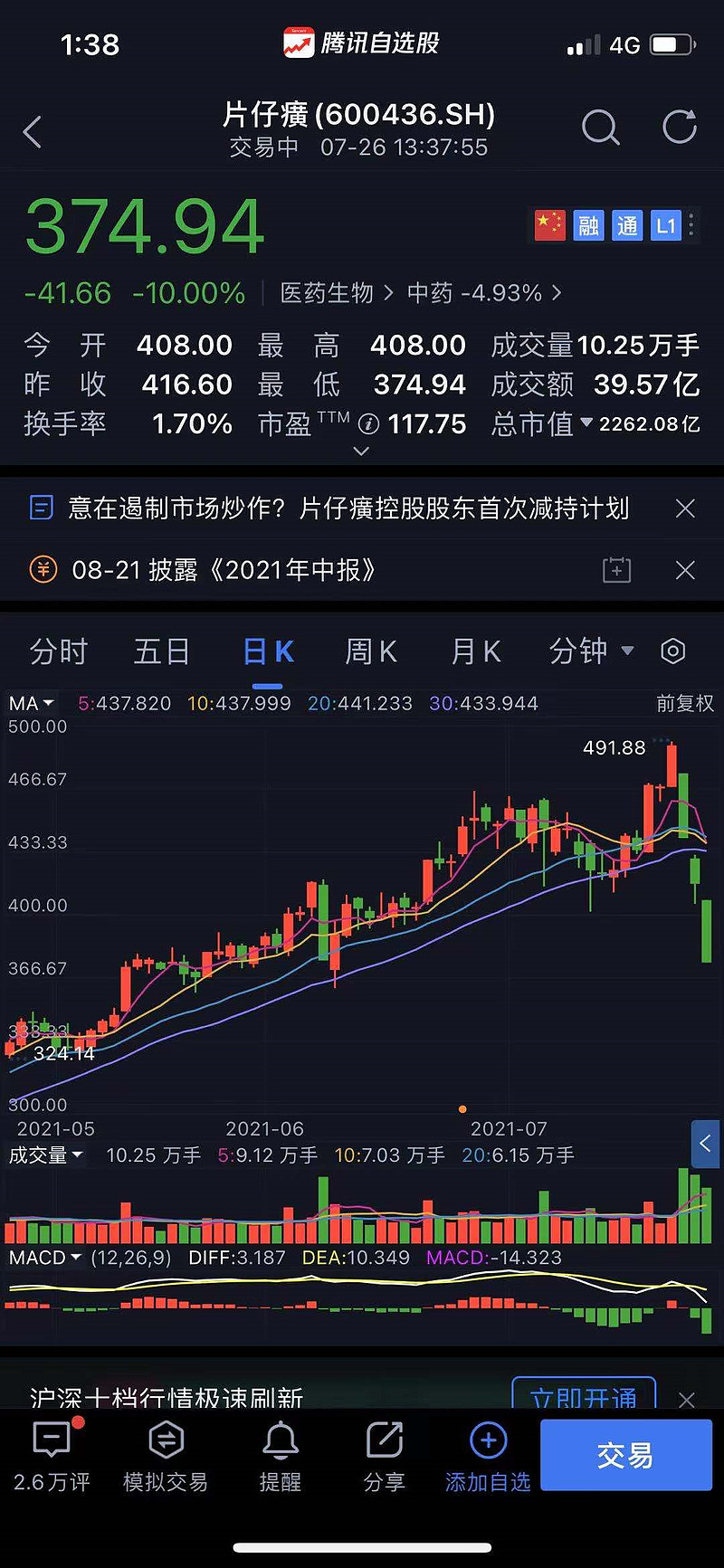The height and width of the screenshot is (1568, 724).
Task: Open the stock search magnifier
Action: point(600,128)
